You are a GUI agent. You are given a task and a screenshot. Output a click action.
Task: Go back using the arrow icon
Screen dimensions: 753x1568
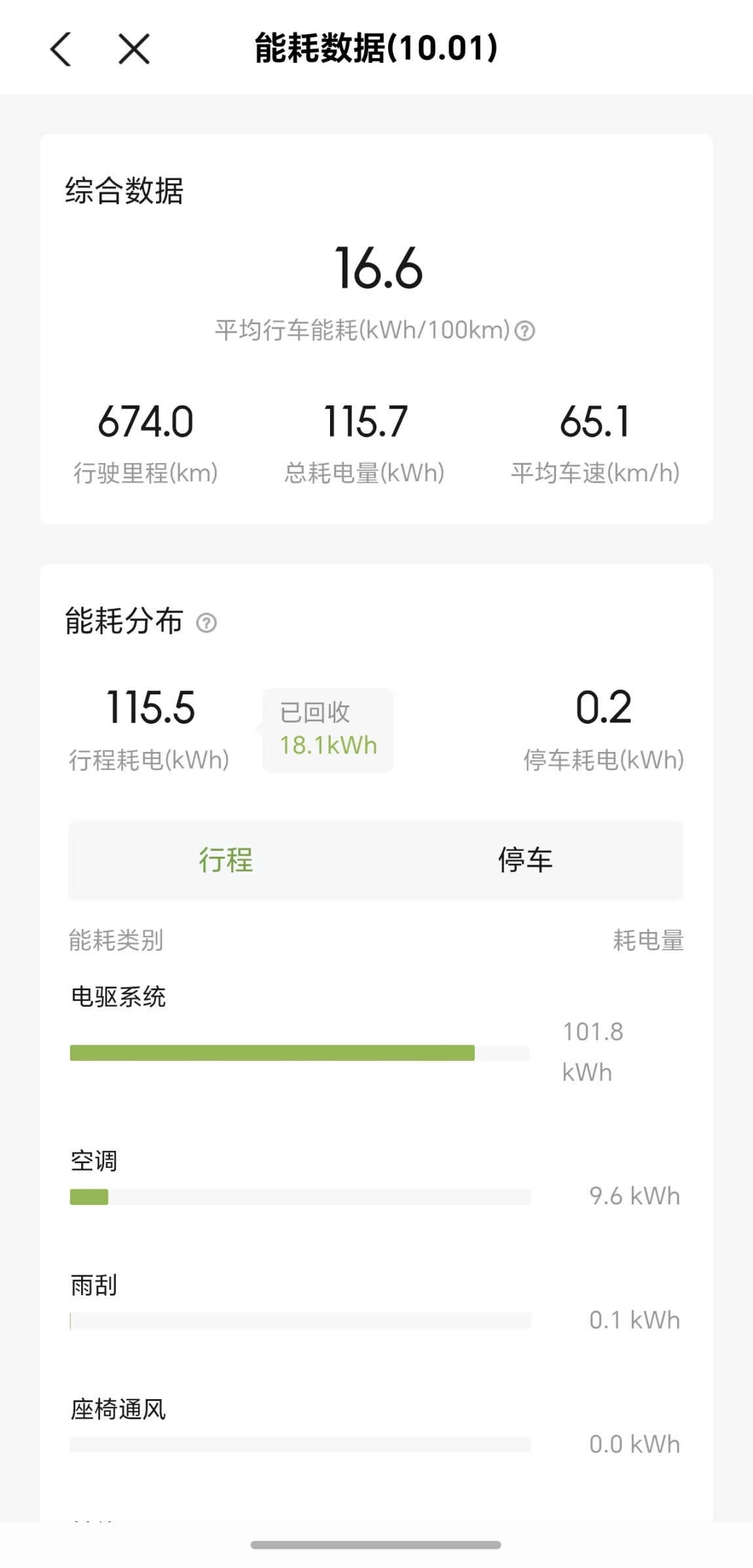61,49
